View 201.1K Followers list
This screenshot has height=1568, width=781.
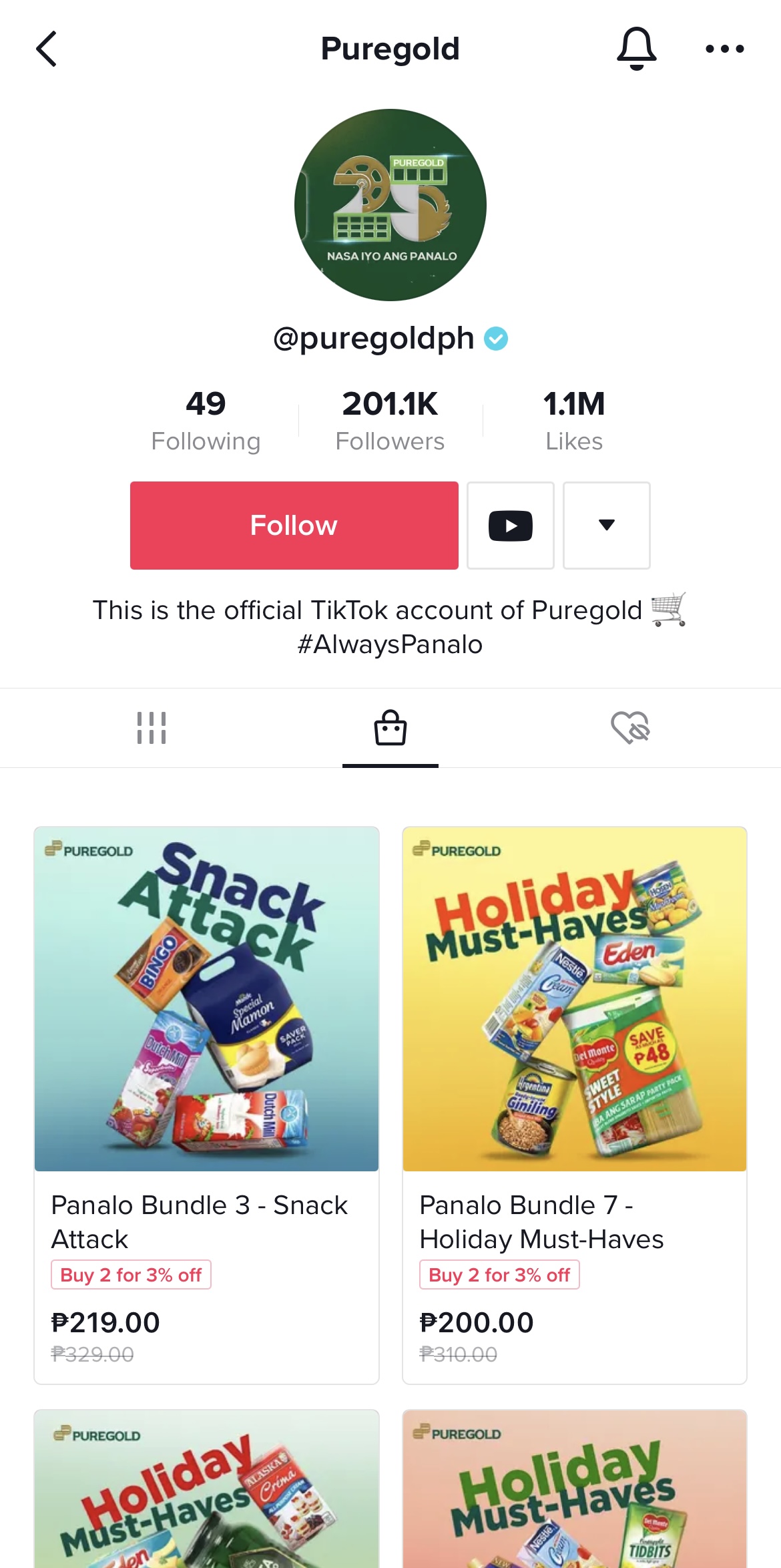click(390, 421)
